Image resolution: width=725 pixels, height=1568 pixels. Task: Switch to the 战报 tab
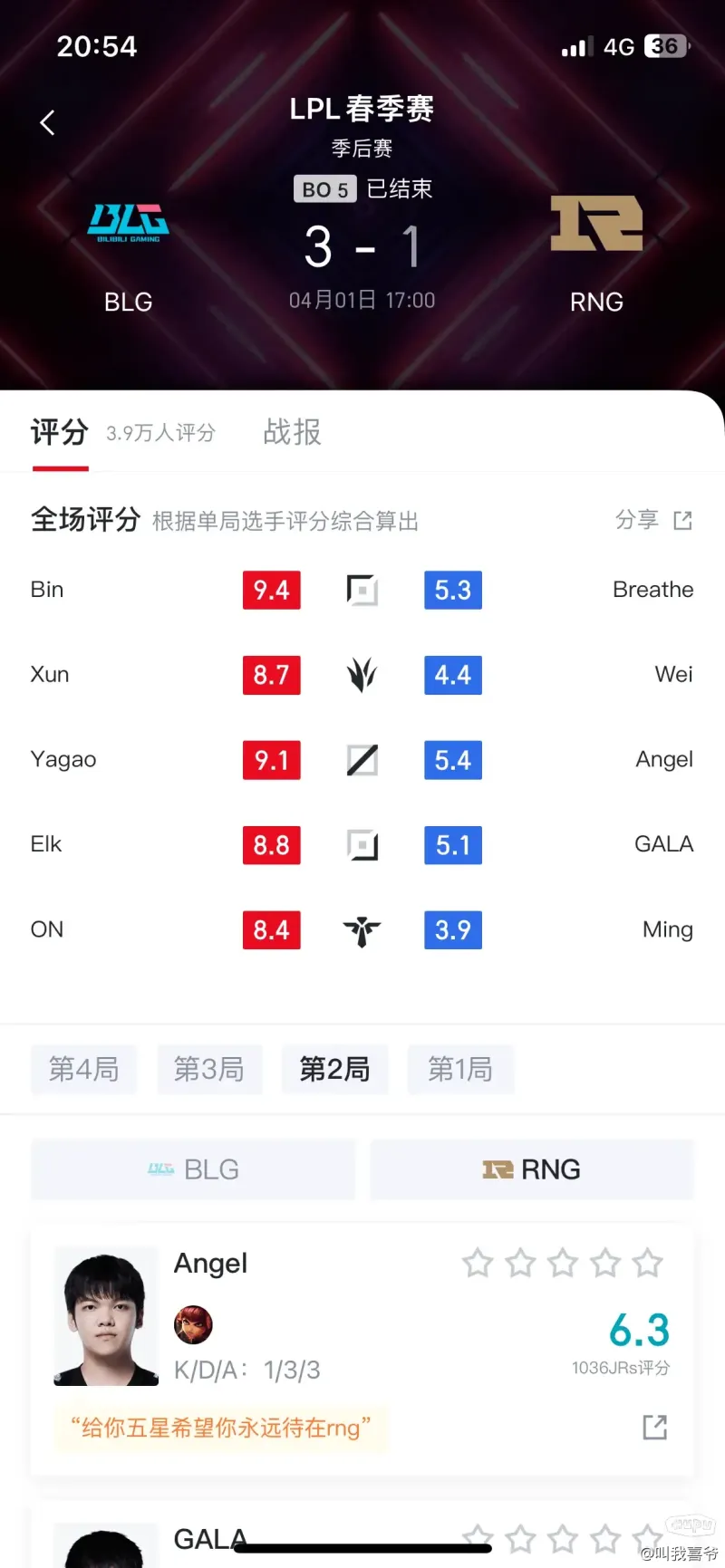(292, 432)
